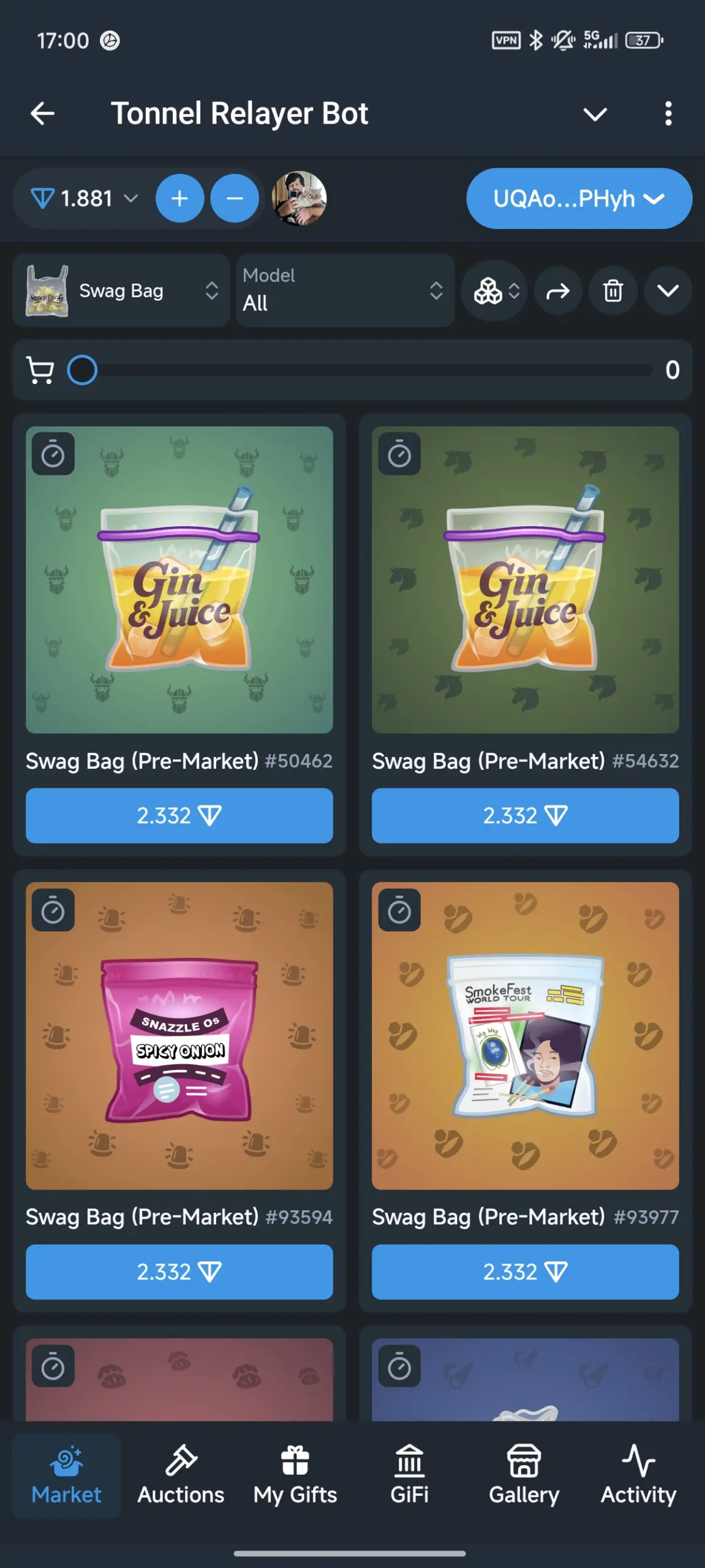Open the user profile avatar
The image size is (705, 1568).
click(x=299, y=198)
